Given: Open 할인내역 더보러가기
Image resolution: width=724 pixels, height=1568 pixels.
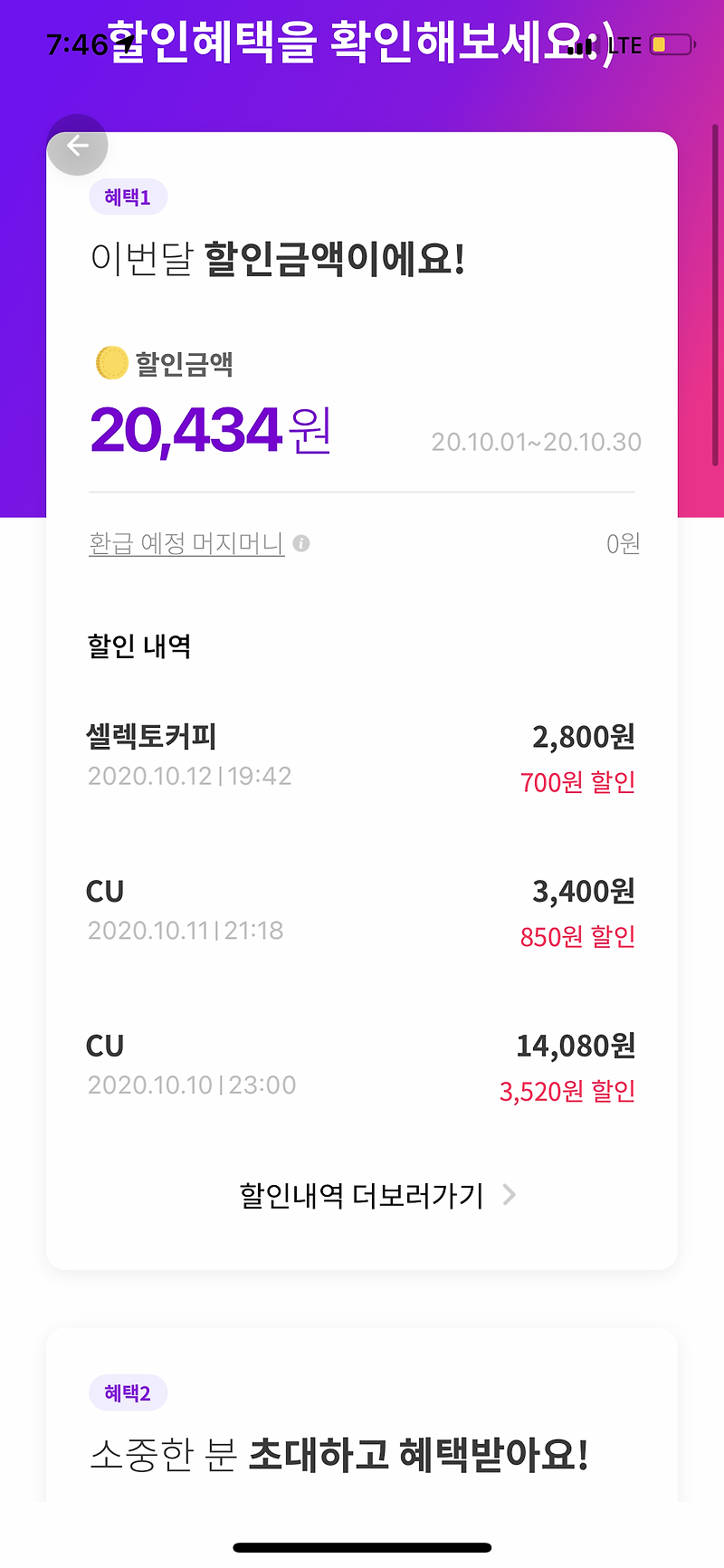Looking at the screenshot, I should [x=377, y=1195].
